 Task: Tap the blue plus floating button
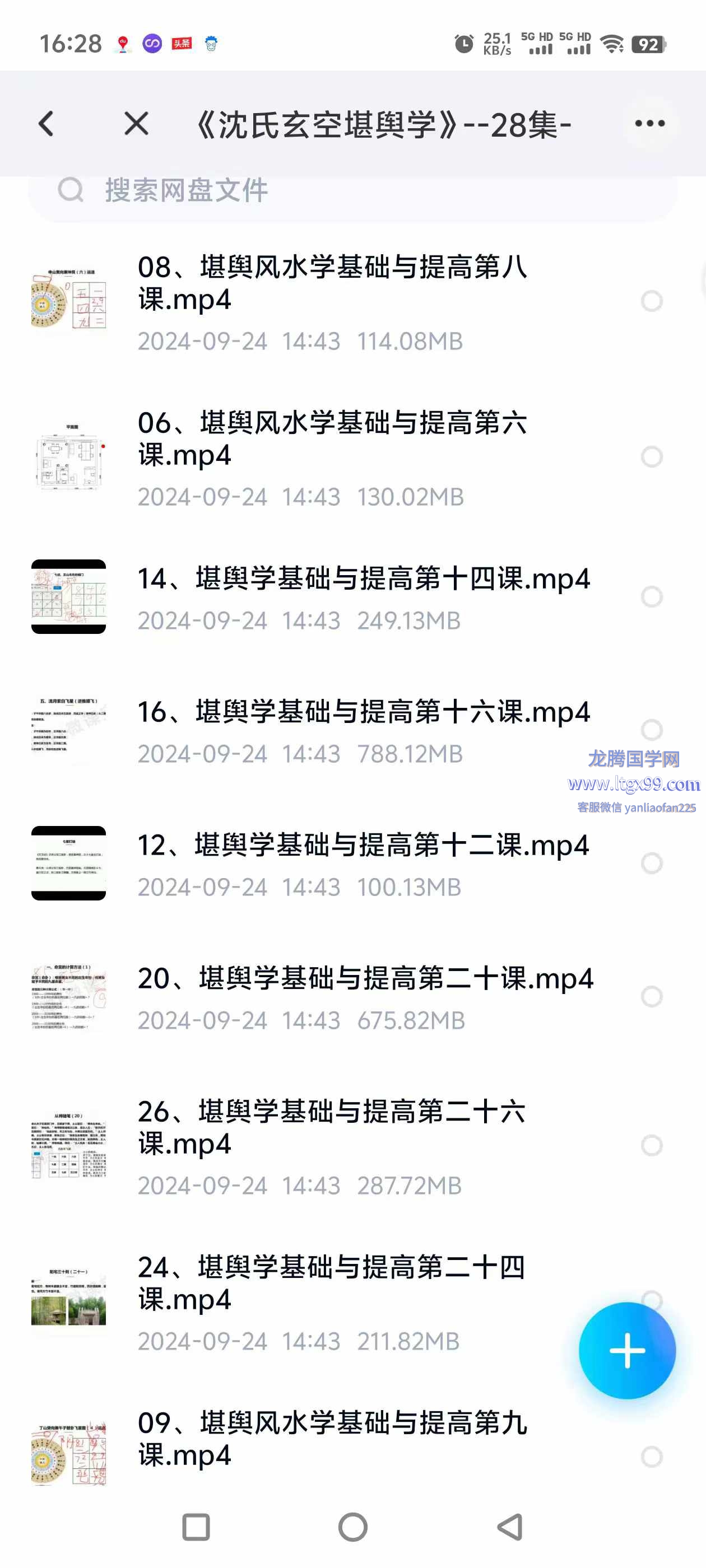click(627, 1351)
